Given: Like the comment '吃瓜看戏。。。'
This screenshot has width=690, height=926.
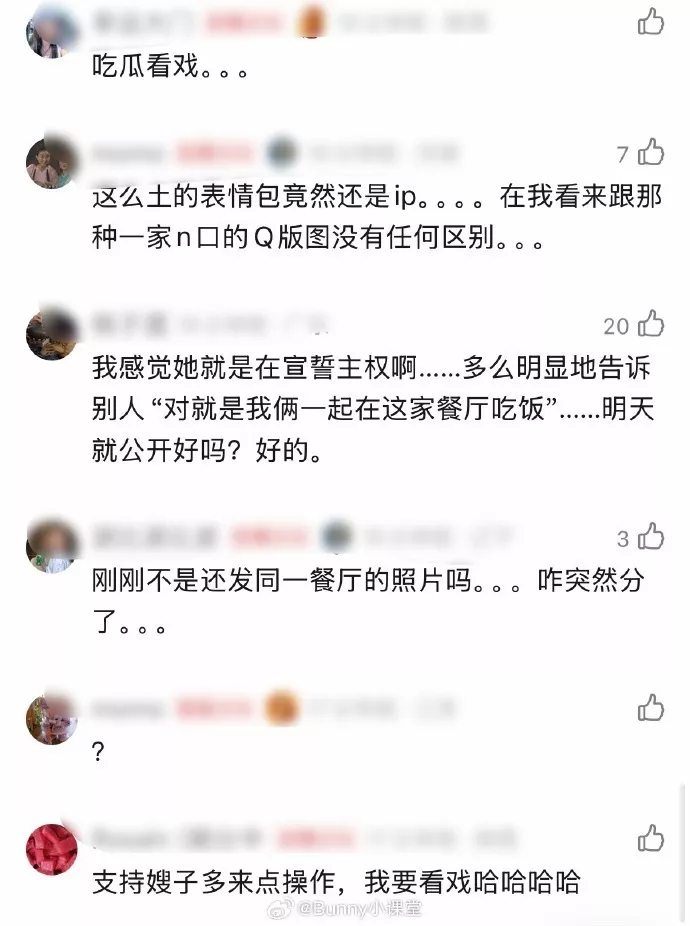Looking at the screenshot, I should tap(651, 22).
